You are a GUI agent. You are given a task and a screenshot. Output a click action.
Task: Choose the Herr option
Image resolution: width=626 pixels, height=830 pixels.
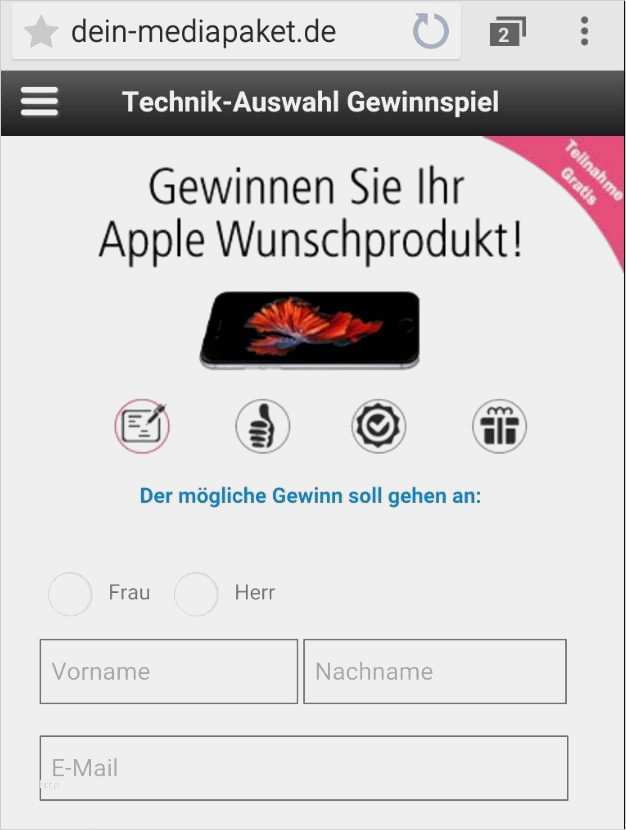click(196, 593)
